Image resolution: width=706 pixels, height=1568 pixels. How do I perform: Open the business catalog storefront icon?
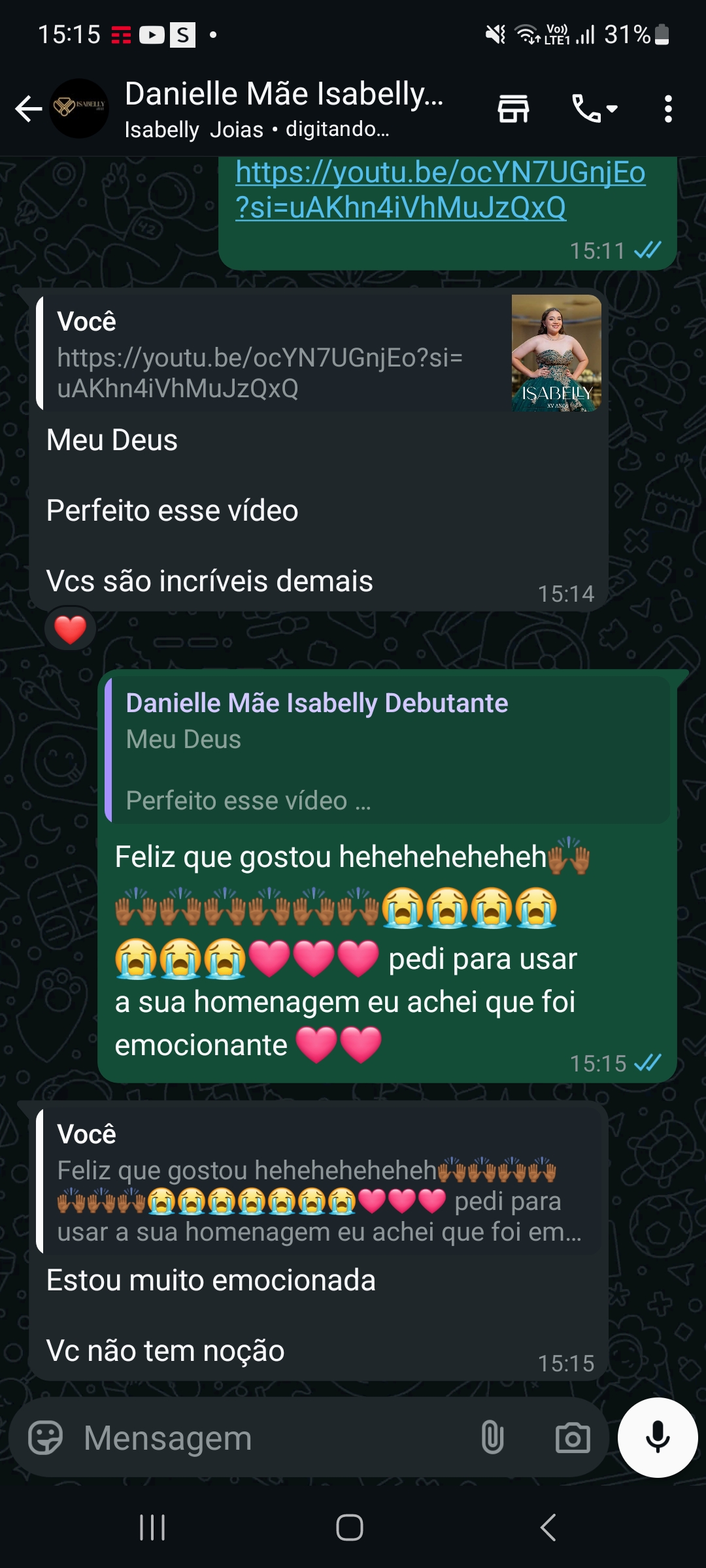pos(513,109)
